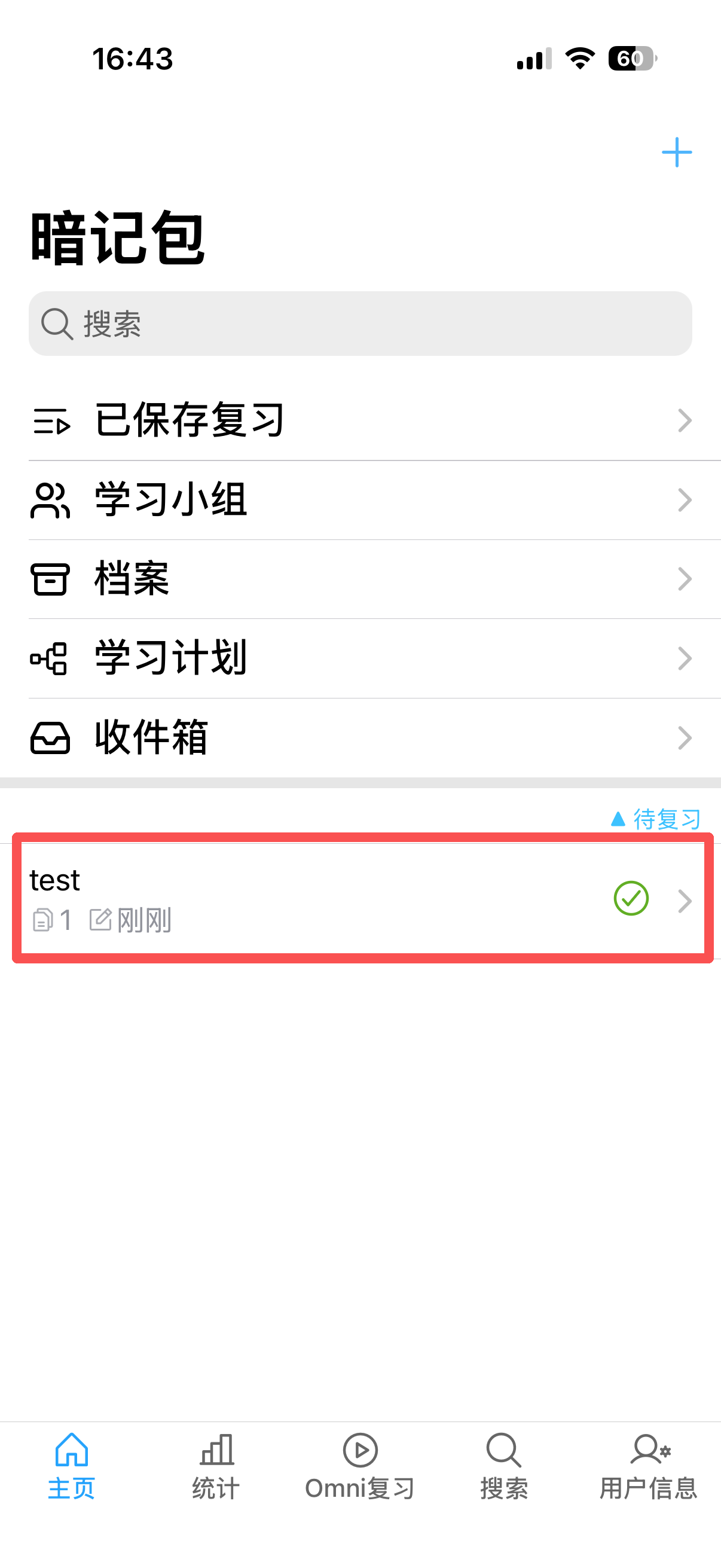Switch to the Omni复习 tab

point(360,1467)
